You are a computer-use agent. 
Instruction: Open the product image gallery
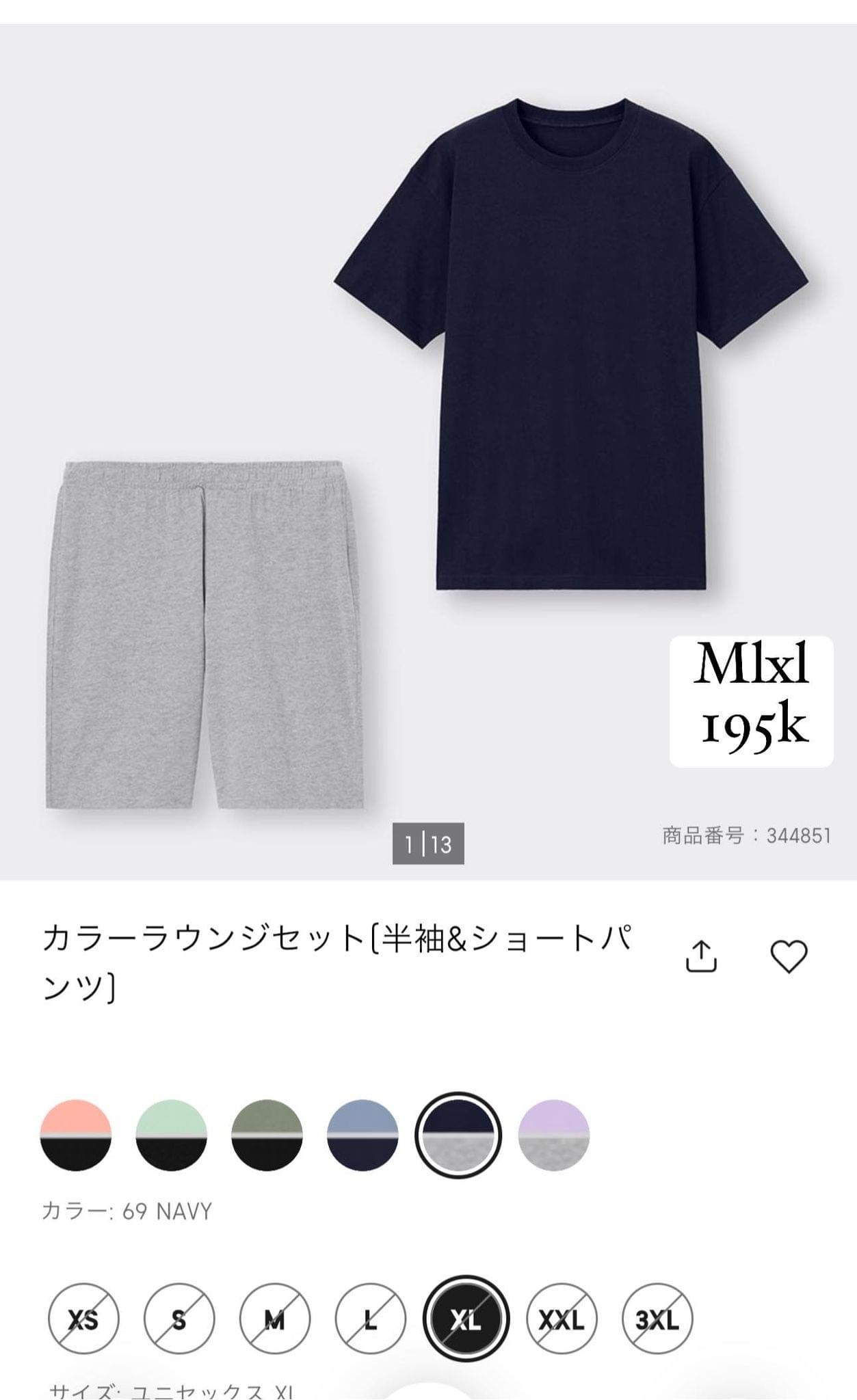click(428, 452)
